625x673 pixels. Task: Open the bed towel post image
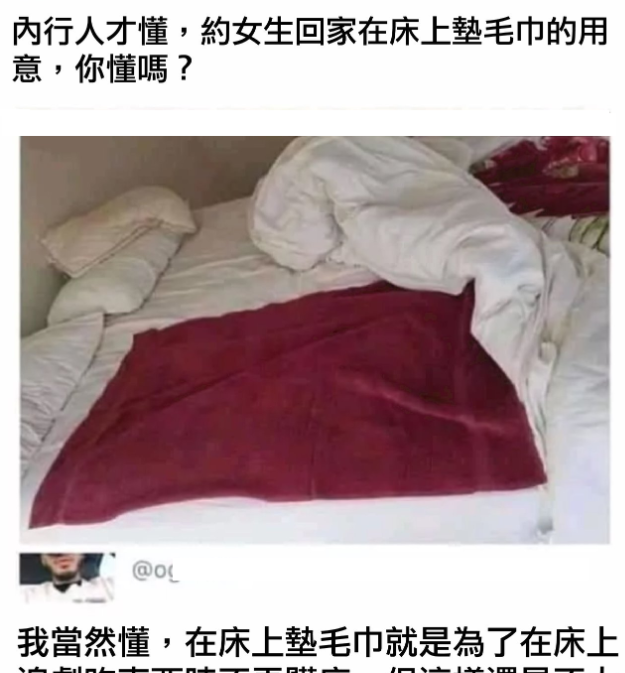click(314, 340)
